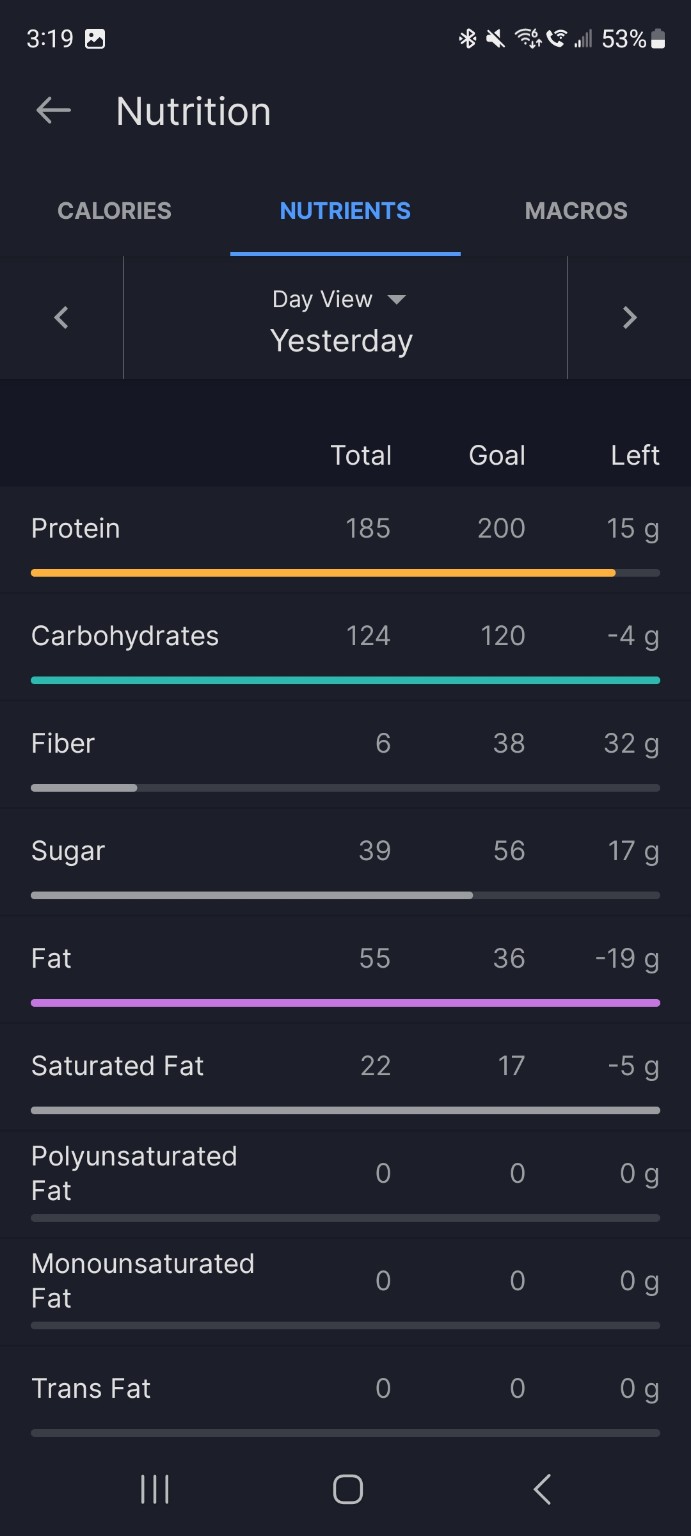The height and width of the screenshot is (1536, 691).
Task: Open the recent apps view
Action: pyautogui.click(x=155, y=1489)
